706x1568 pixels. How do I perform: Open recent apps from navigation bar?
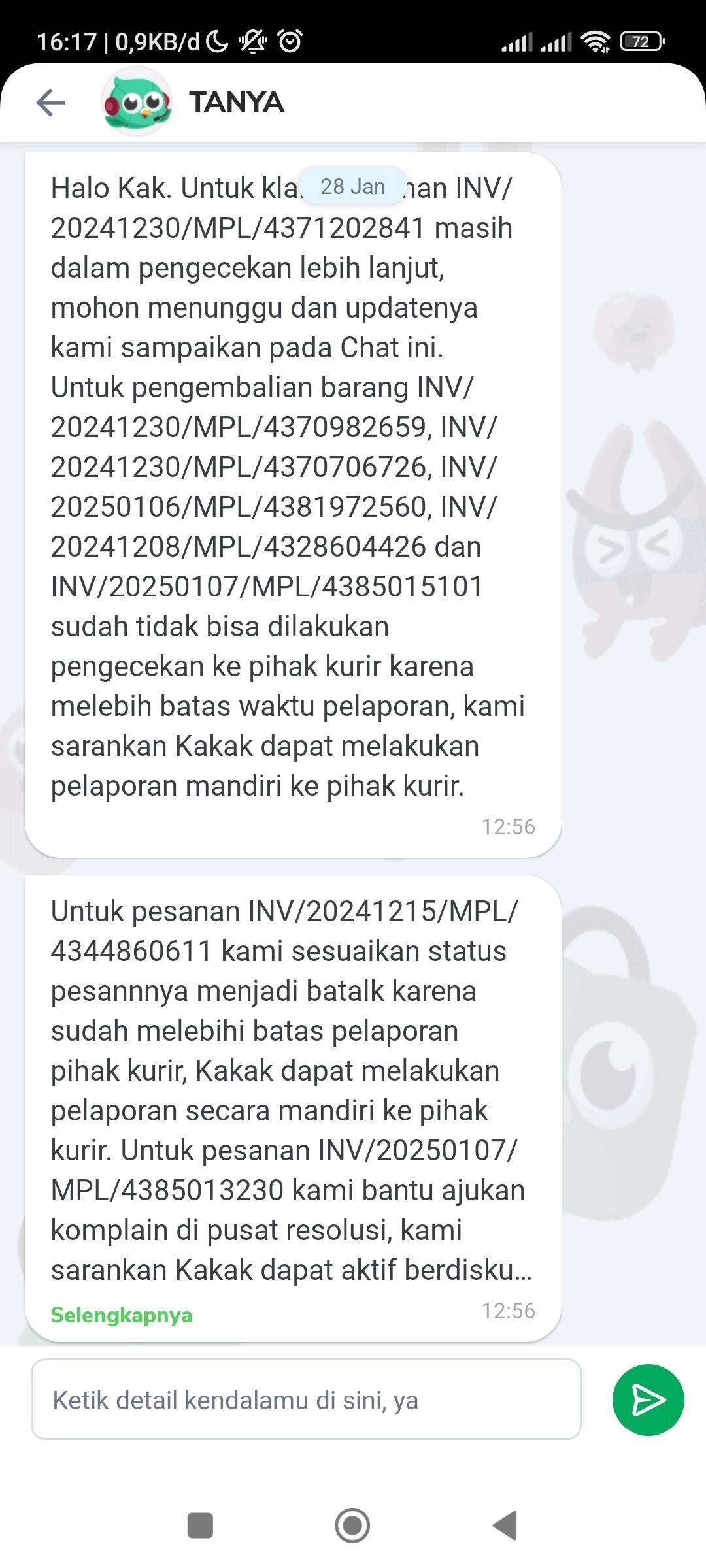pos(200,1526)
